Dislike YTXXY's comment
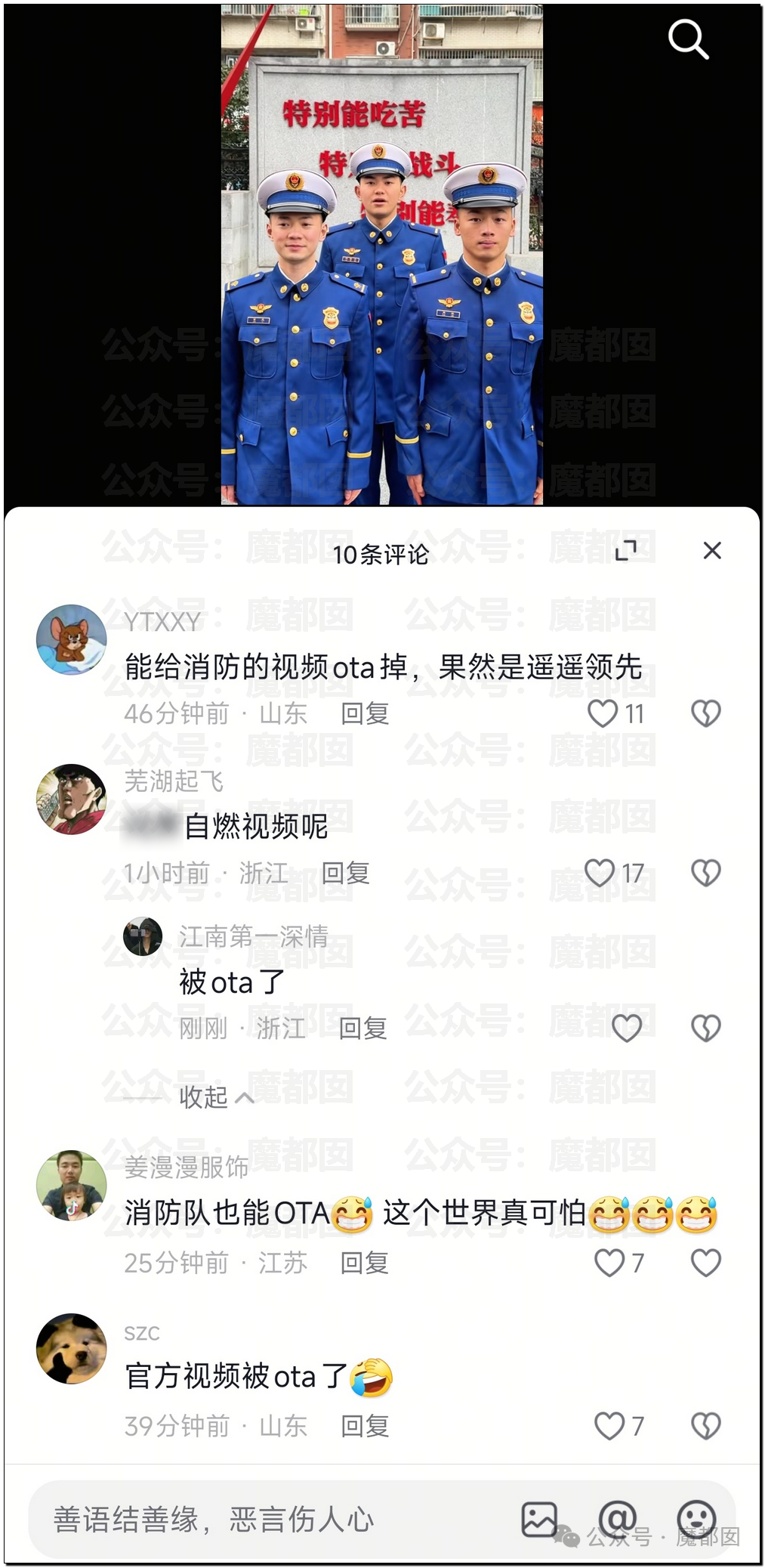765x1568 pixels. tap(706, 713)
